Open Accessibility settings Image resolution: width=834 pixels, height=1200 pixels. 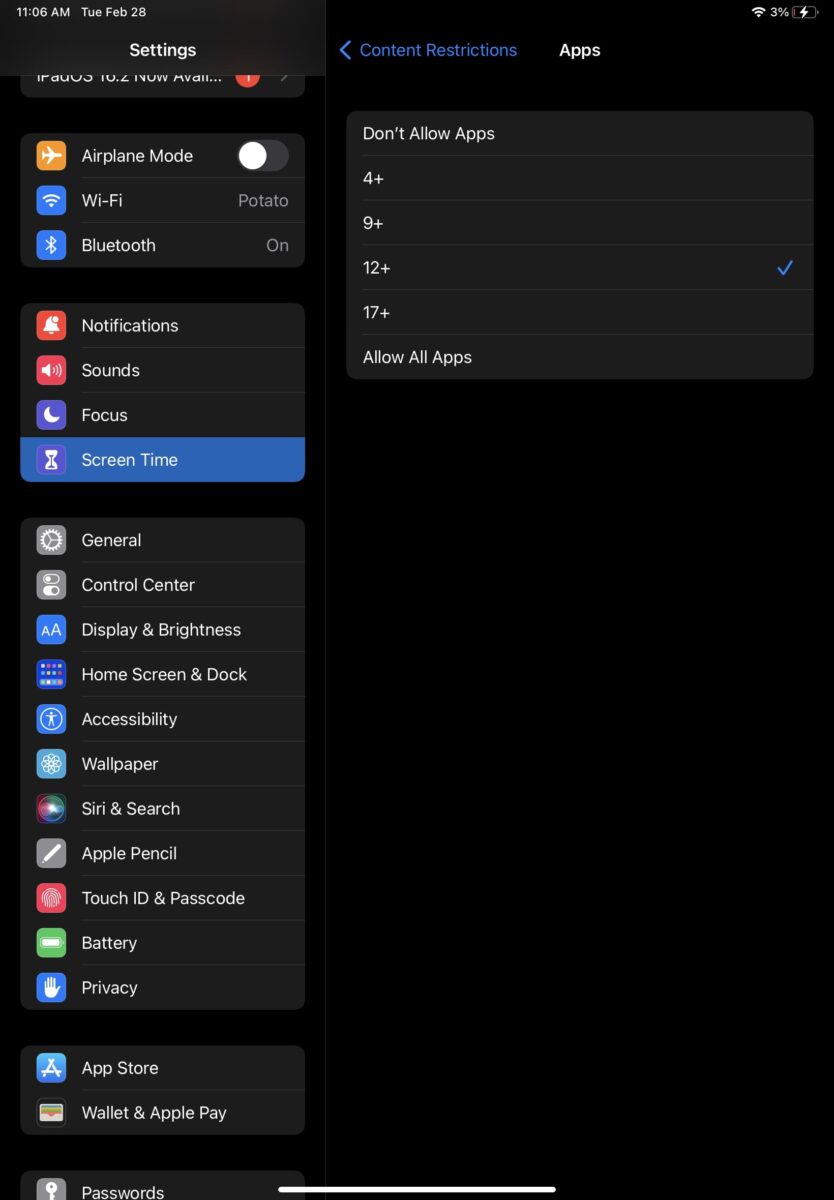pos(162,719)
